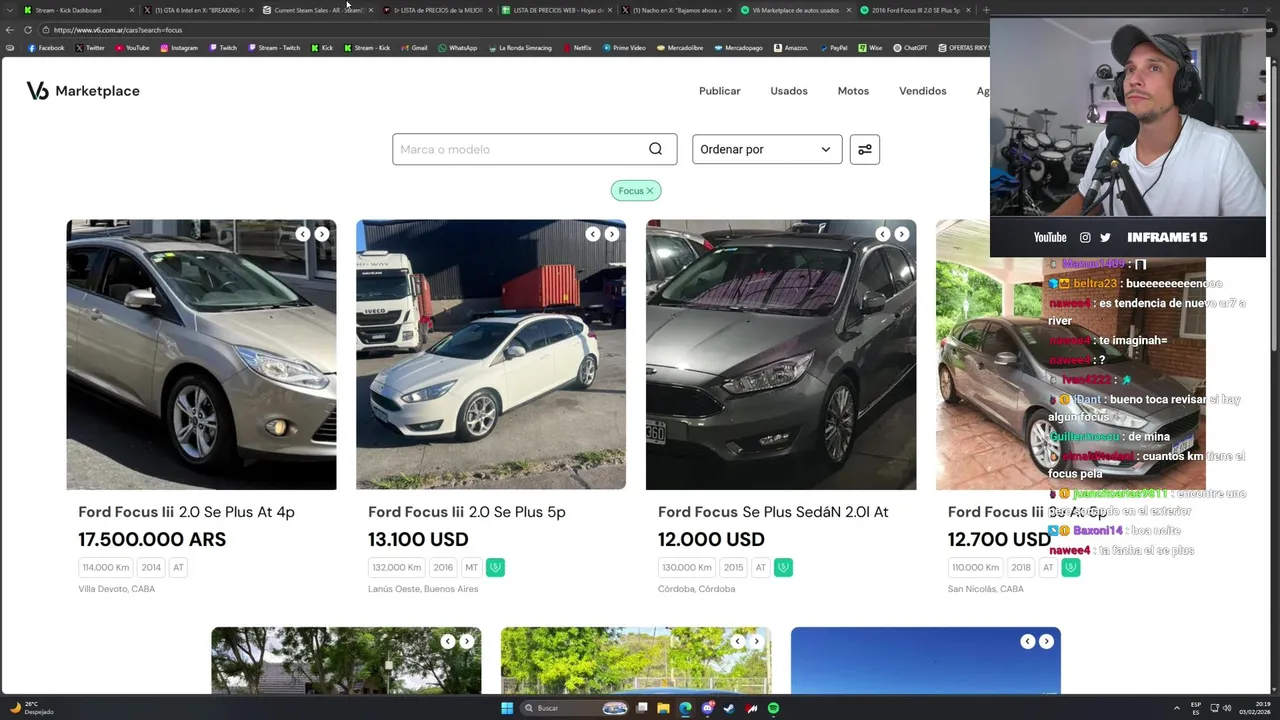Screen dimensions: 1280x720
Task: Open the Vendidos section
Action: [922, 91]
